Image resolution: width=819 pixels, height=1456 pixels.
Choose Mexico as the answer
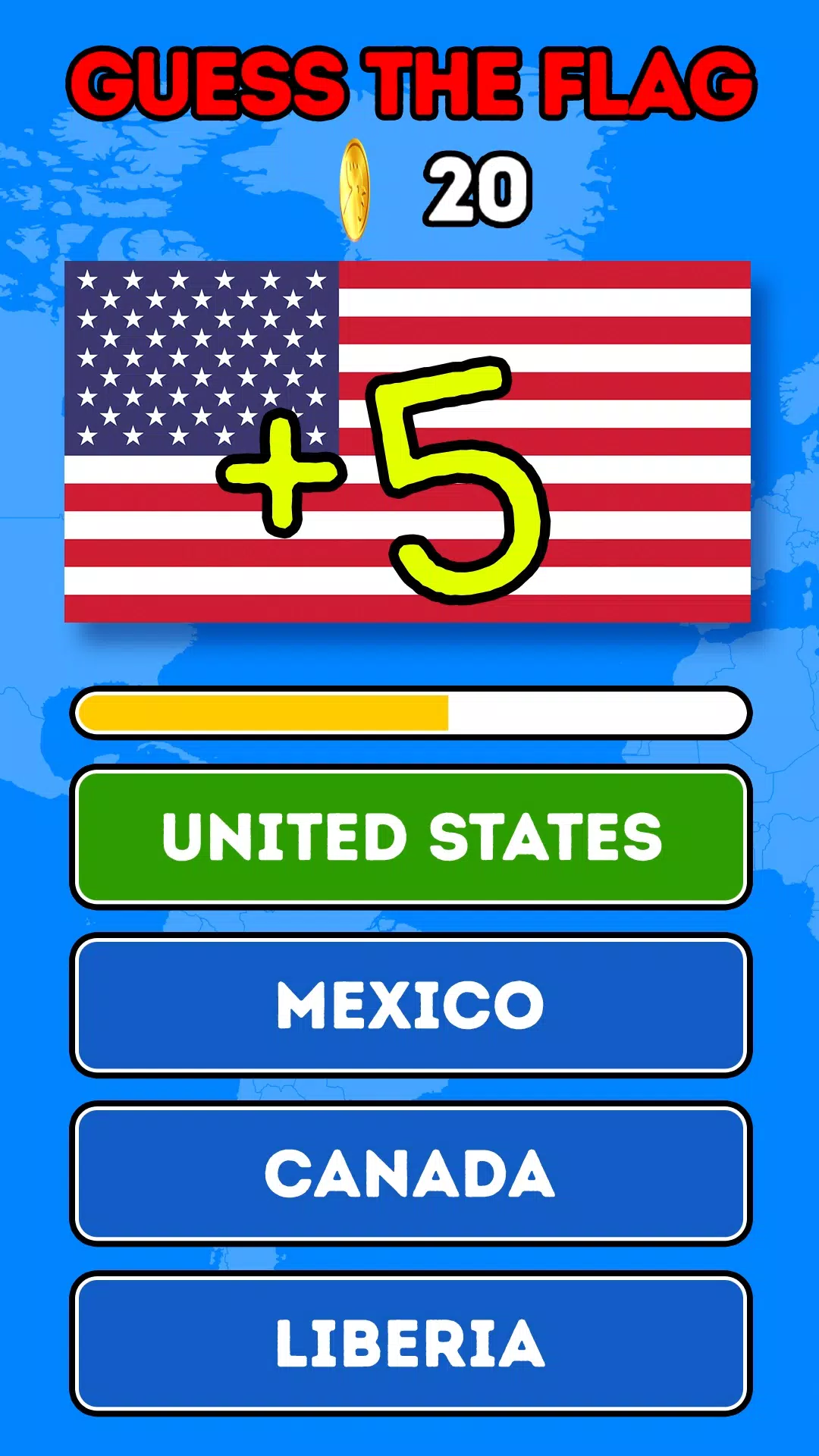point(410,1005)
